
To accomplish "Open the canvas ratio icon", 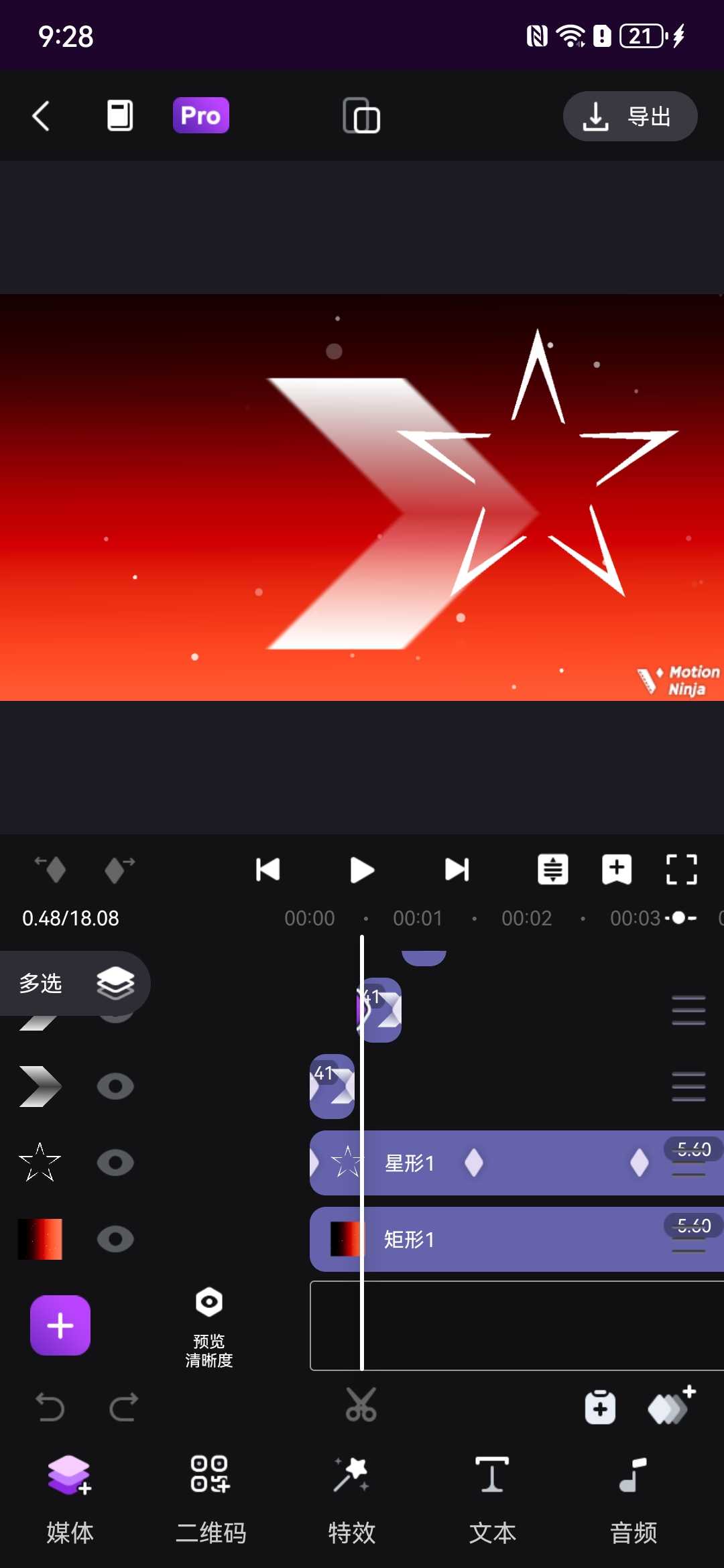I will click(361, 116).
